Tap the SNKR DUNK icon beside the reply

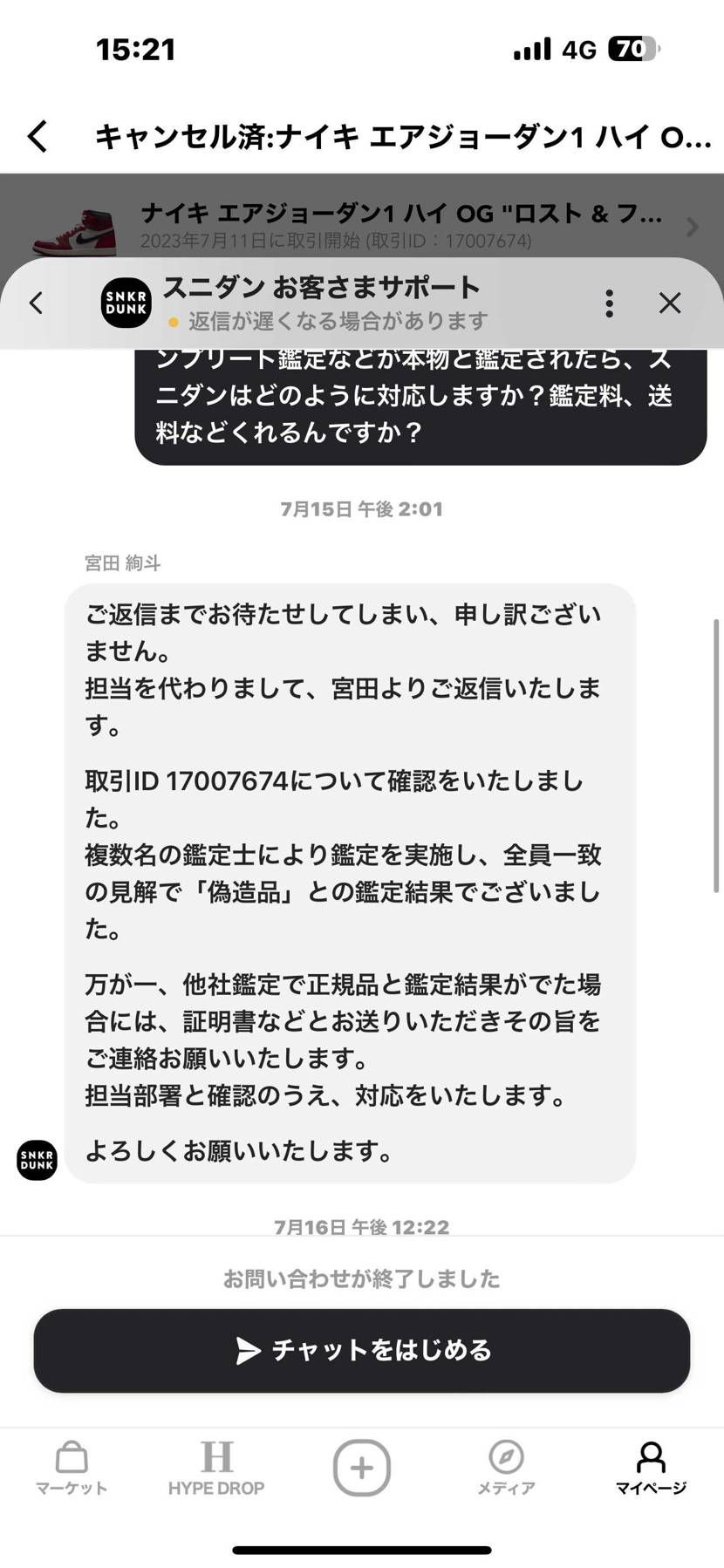coord(36,1162)
